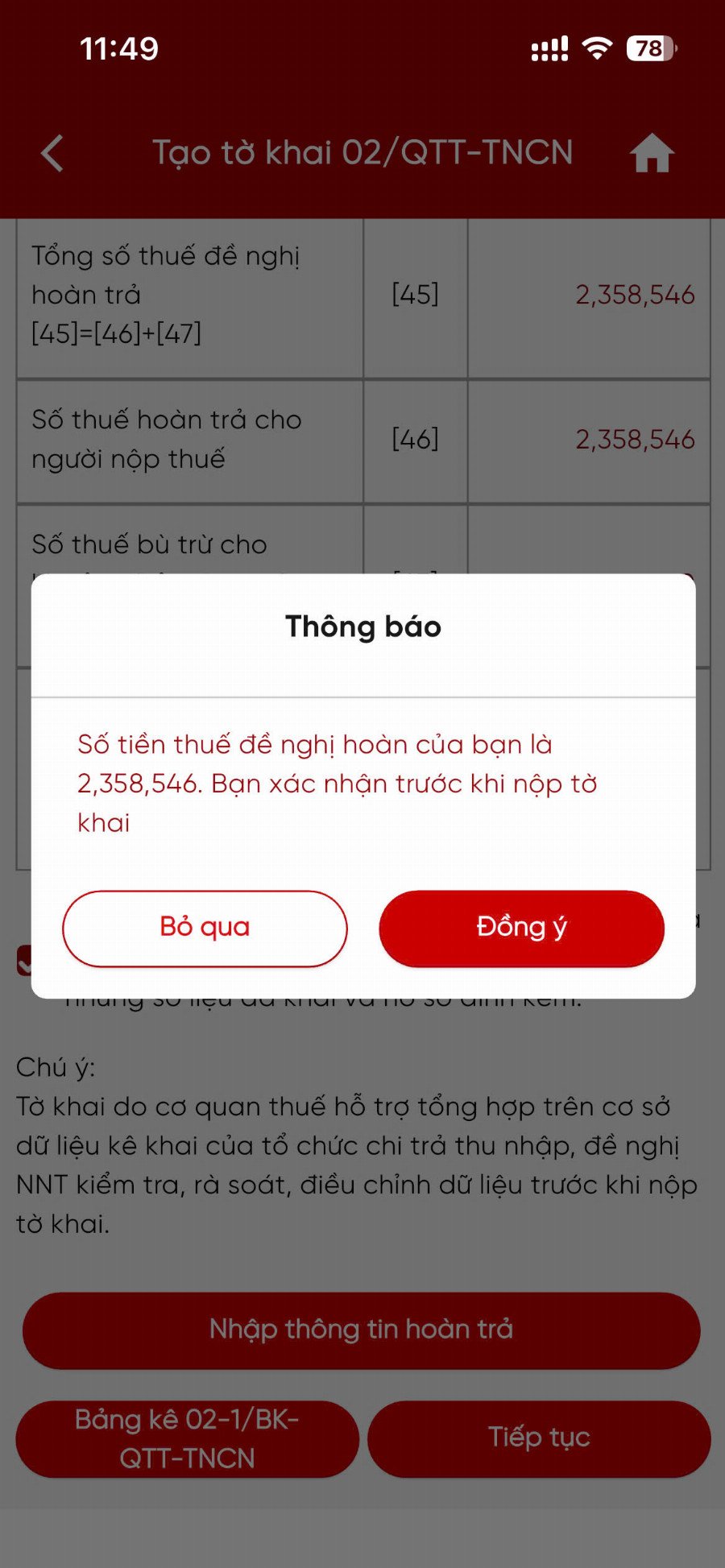Select the red warning text about refund confirmation
Image resolution: width=725 pixels, height=1568 pixels.
[337, 783]
